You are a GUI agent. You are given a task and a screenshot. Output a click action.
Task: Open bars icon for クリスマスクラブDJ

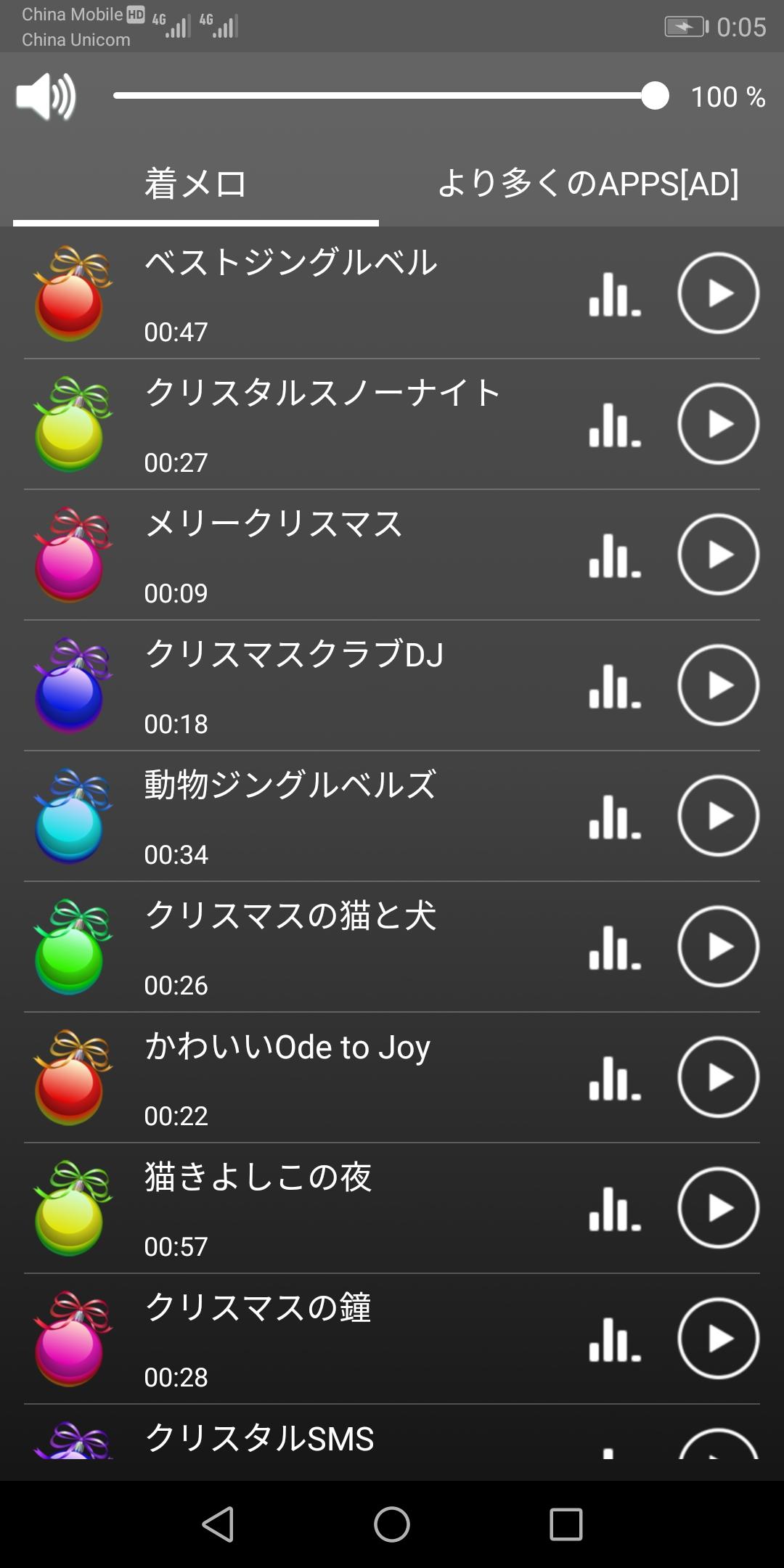tap(615, 685)
